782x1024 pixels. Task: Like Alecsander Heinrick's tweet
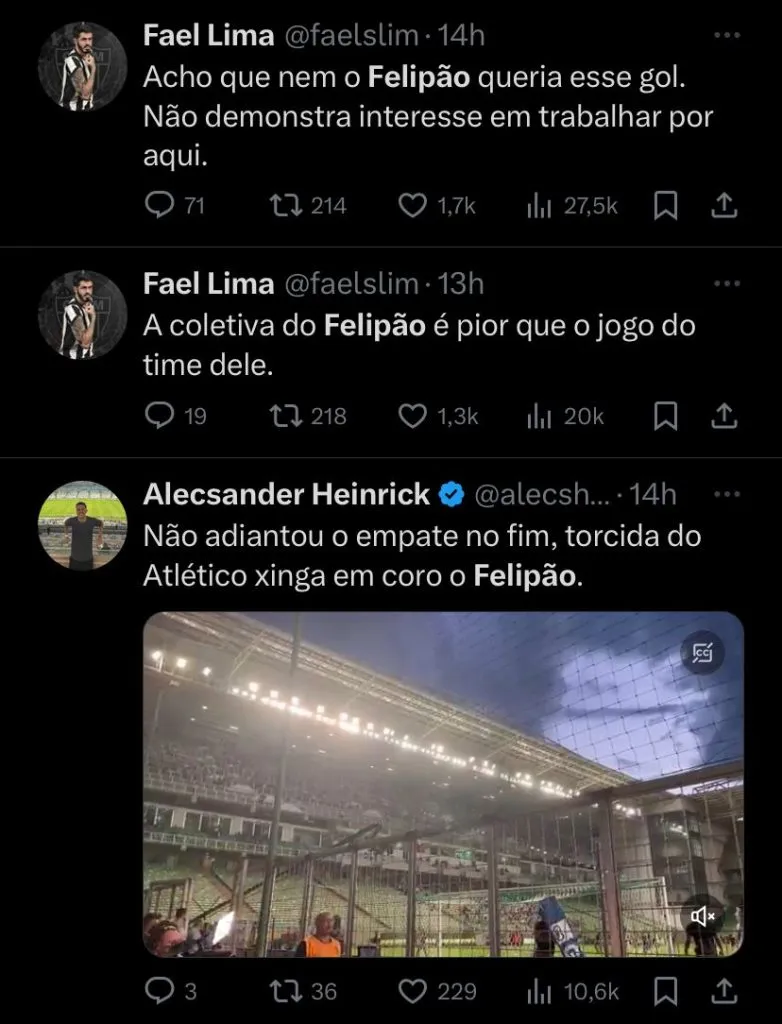(x=413, y=991)
